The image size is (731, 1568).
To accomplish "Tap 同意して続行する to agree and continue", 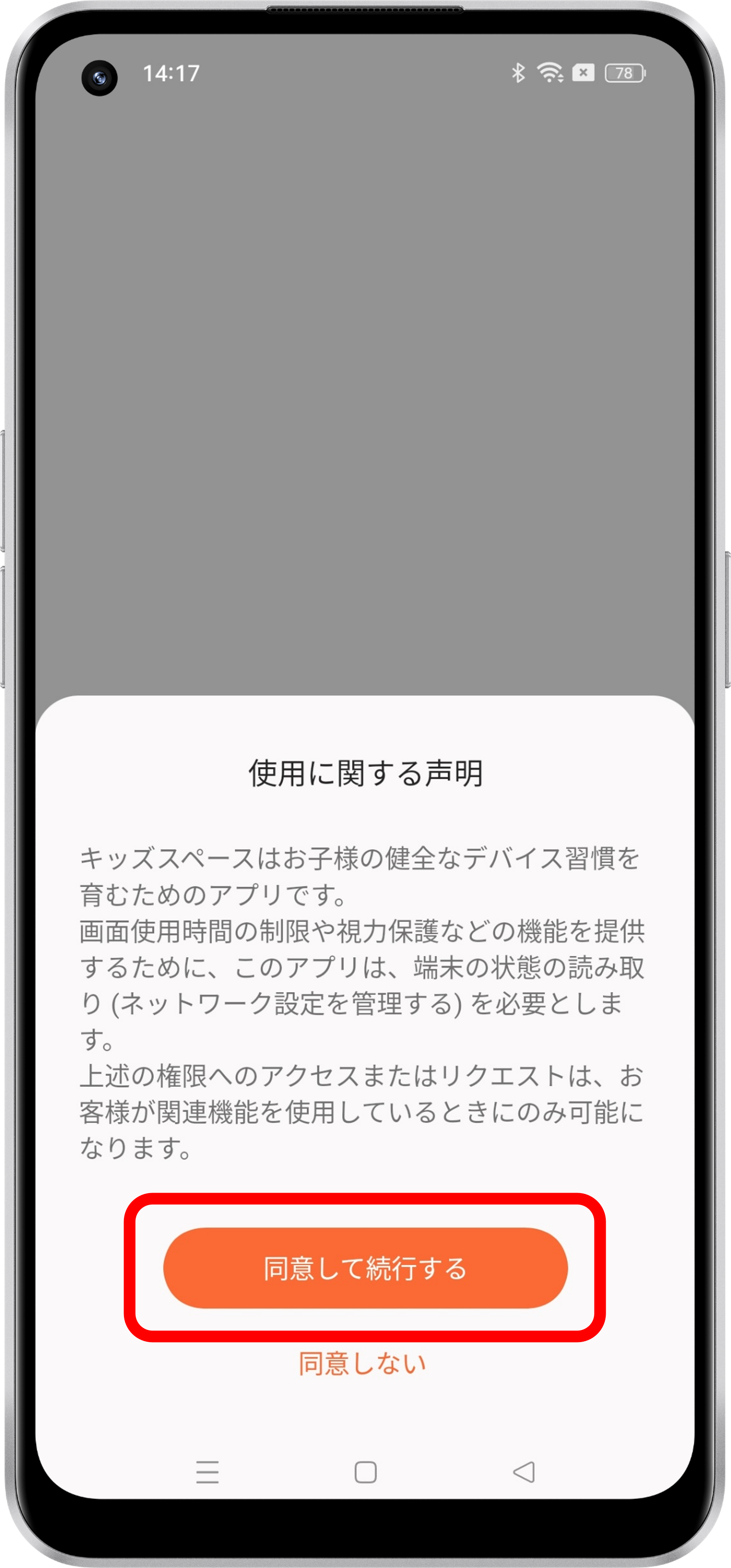I will [365, 1268].
